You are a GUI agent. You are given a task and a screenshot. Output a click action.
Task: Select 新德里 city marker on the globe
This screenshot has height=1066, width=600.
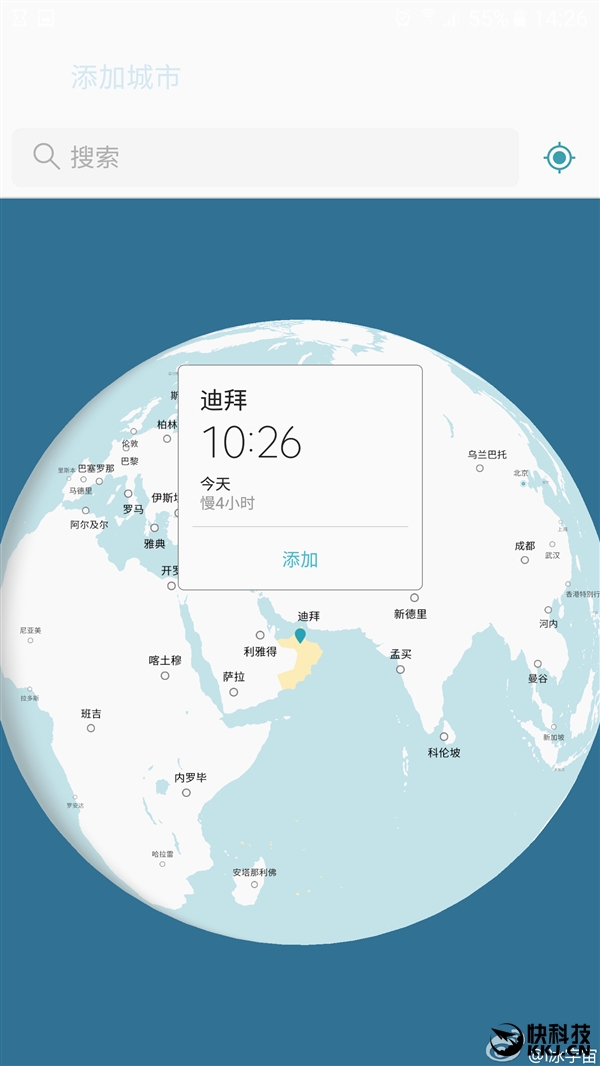pos(415,598)
